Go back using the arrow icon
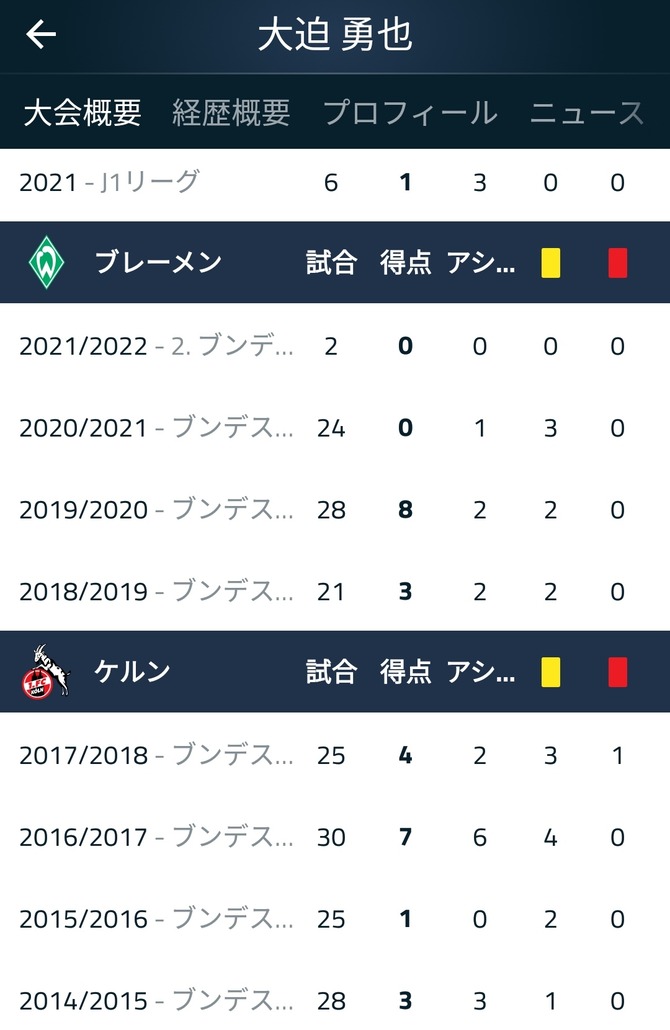This screenshot has height=1030, width=670. pos(41,36)
